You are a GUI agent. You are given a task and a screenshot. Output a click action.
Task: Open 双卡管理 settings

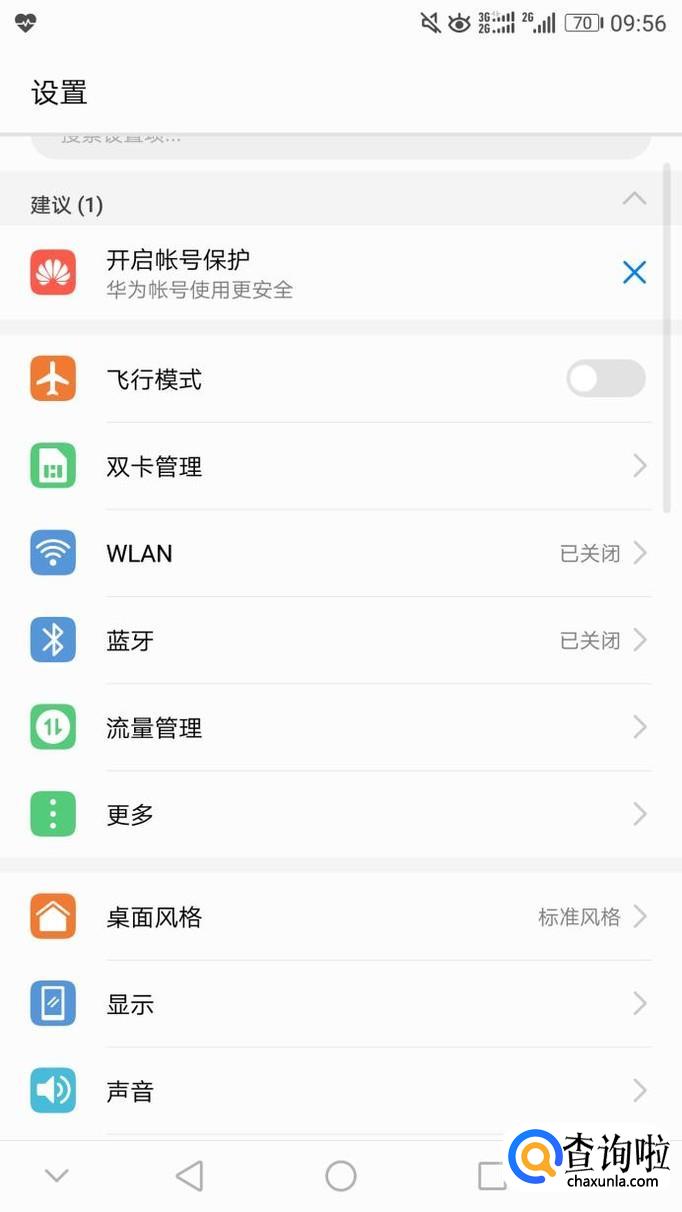click(x=340, y=466)
